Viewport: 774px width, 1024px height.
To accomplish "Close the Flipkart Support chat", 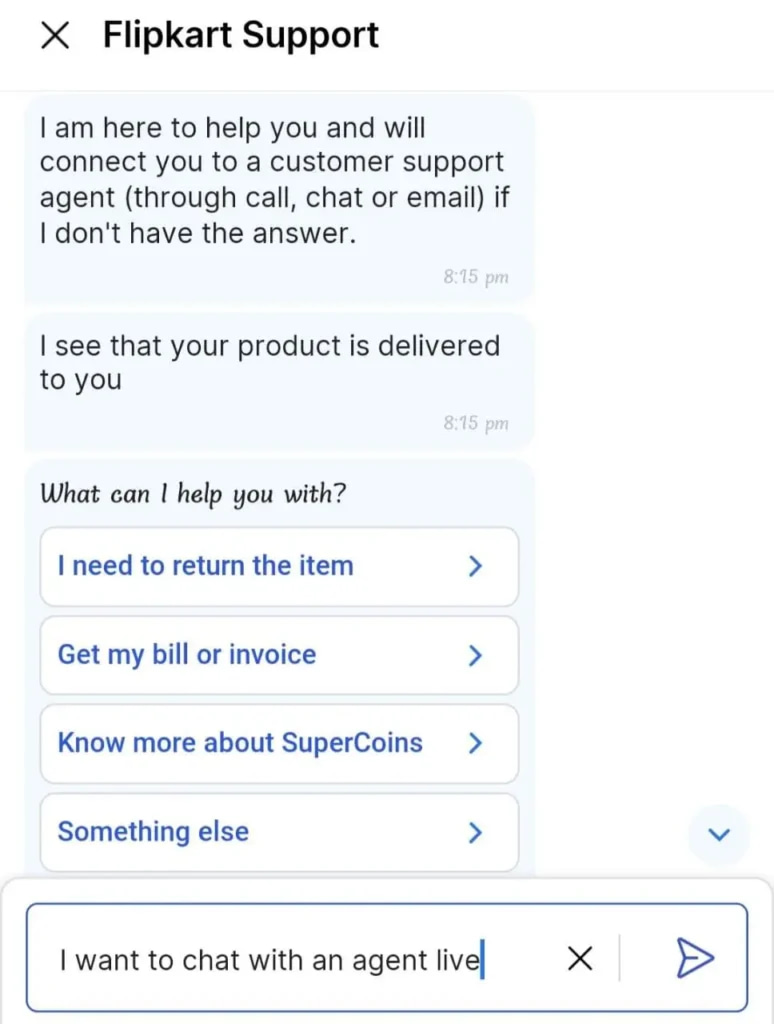I will click(x=55, y=36).
